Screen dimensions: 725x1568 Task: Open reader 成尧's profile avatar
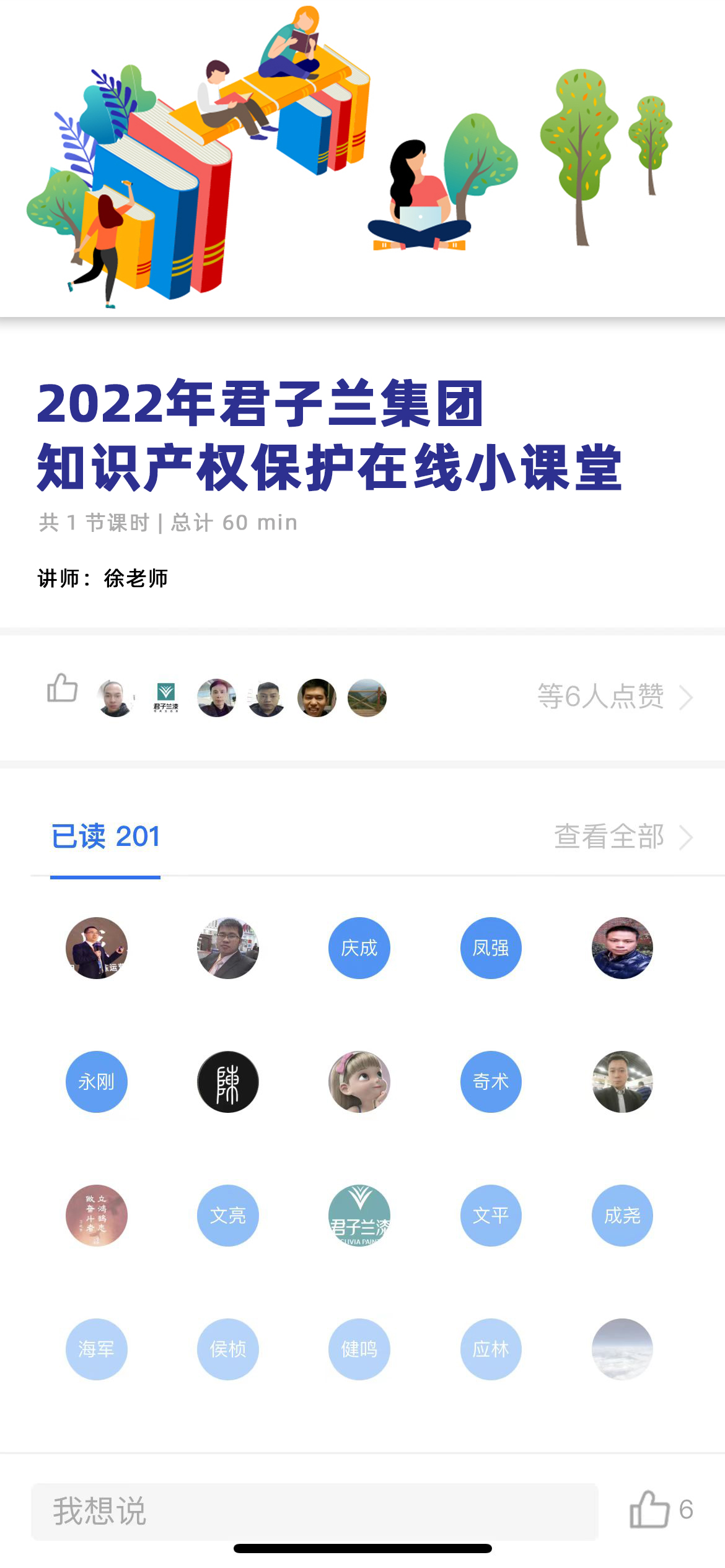click(622, 1216)
